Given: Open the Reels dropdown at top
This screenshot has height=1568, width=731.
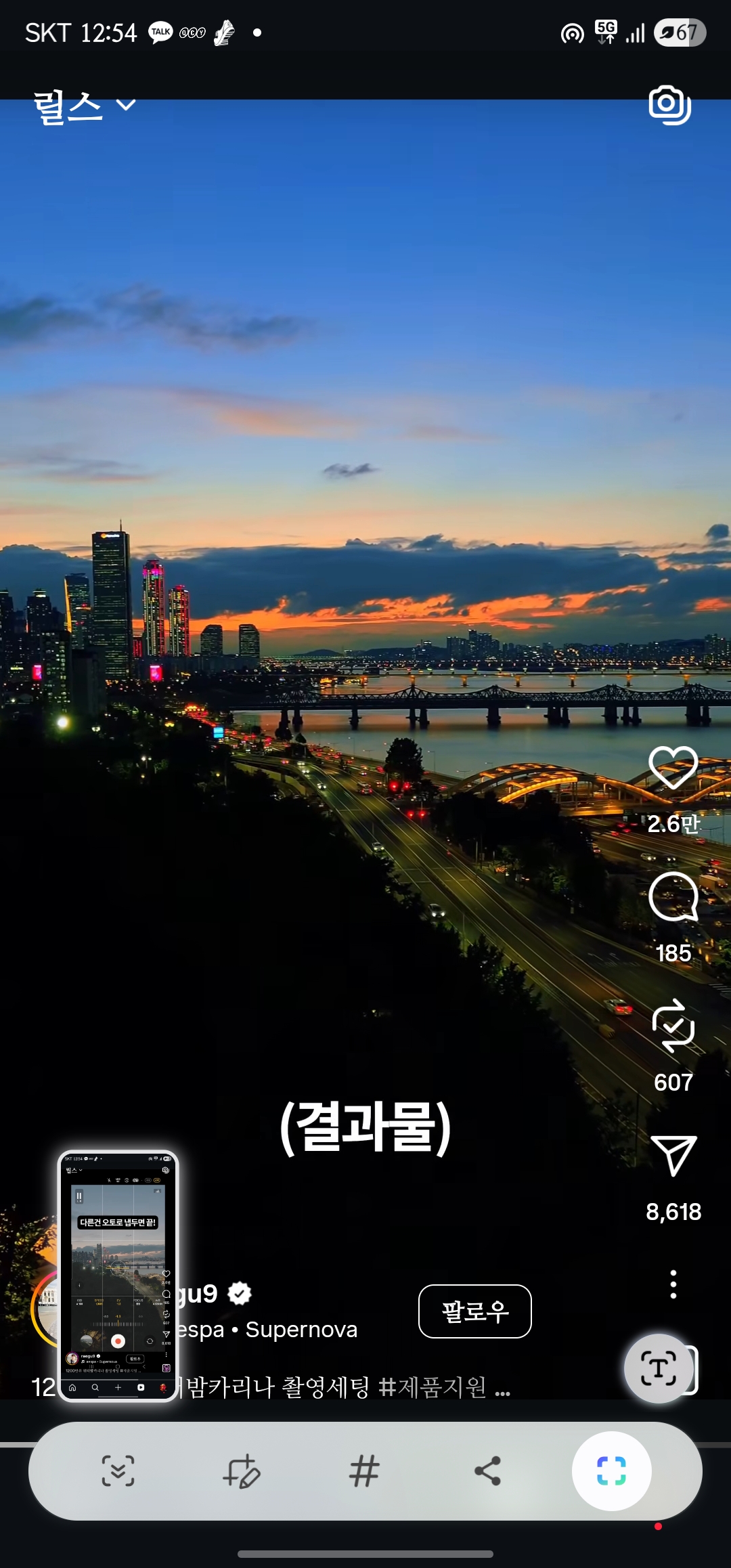Looking at the screenshot, I should (x=85, y=106).
